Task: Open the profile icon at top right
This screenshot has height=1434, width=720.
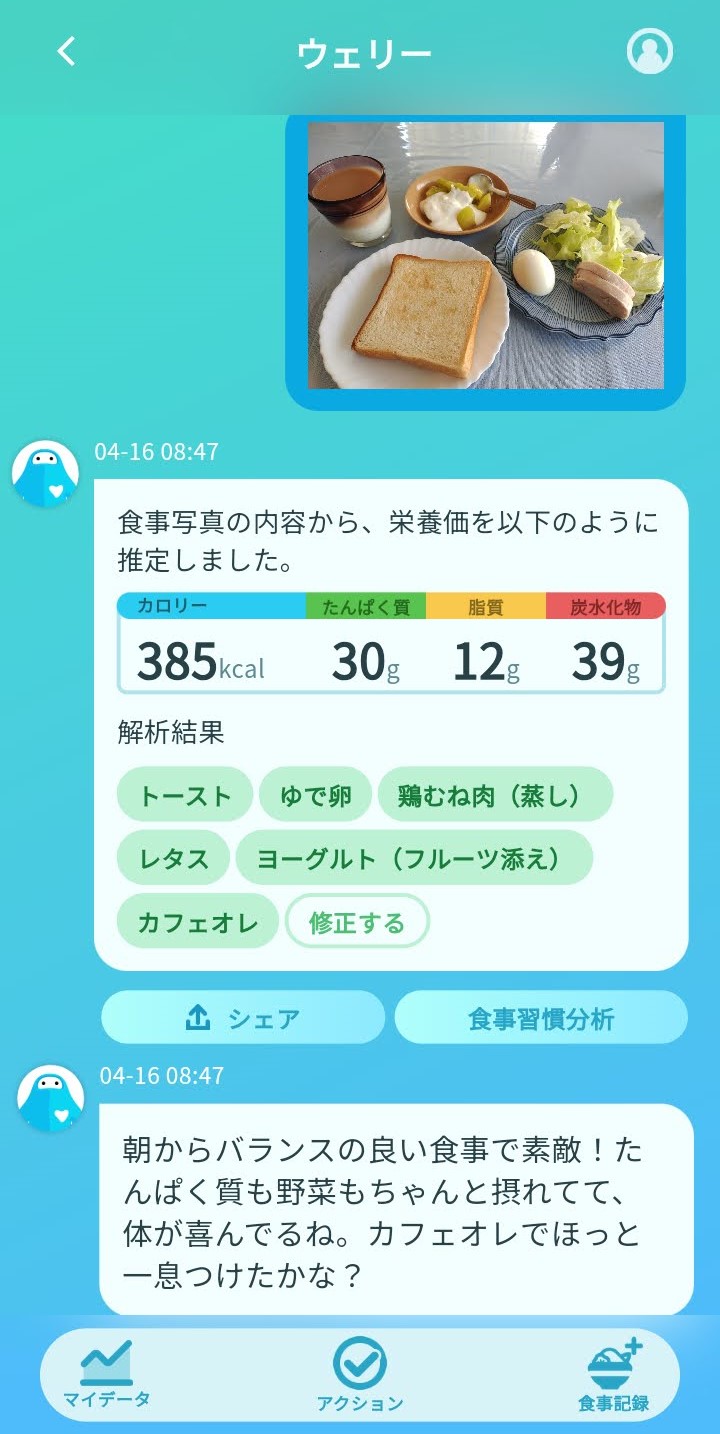Action: (x=650, y=52)
